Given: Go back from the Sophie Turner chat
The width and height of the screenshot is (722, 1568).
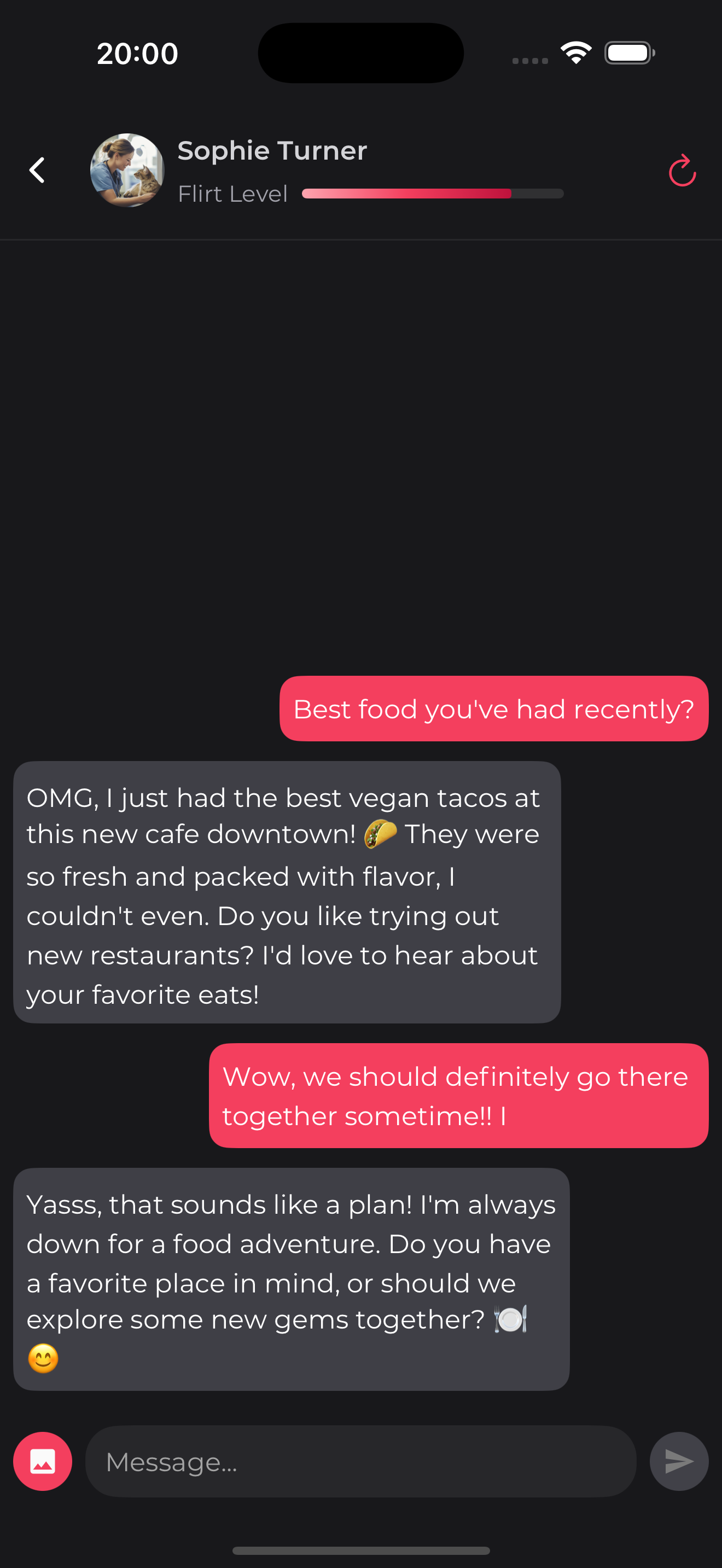Looking at the screenshot, I should (x=37, y=170).
